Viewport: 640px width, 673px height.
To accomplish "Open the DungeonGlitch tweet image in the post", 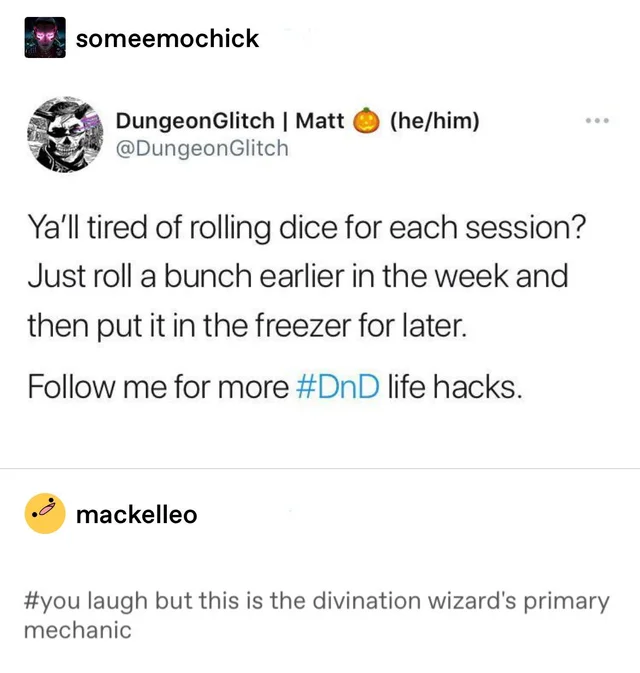I will point(320,260).
